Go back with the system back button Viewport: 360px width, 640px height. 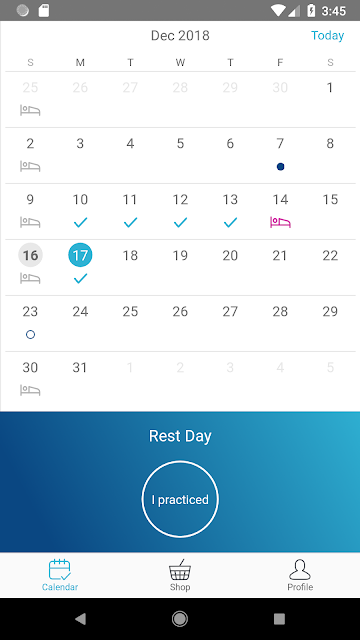pyautogui.click(x=80, y=619)
